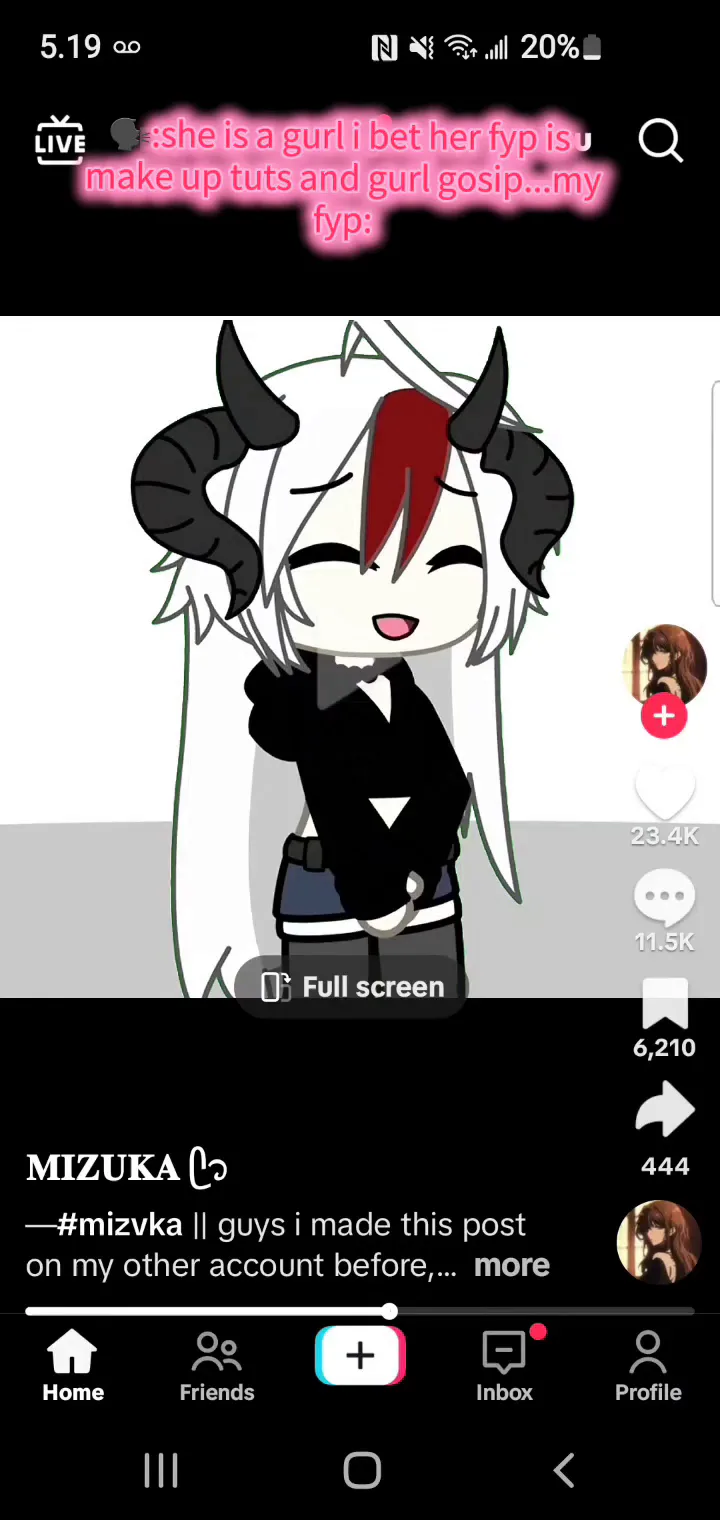Seek using the video progress bar
This screenshot has width=720, height=1520.
click(x=360, y=1311)
